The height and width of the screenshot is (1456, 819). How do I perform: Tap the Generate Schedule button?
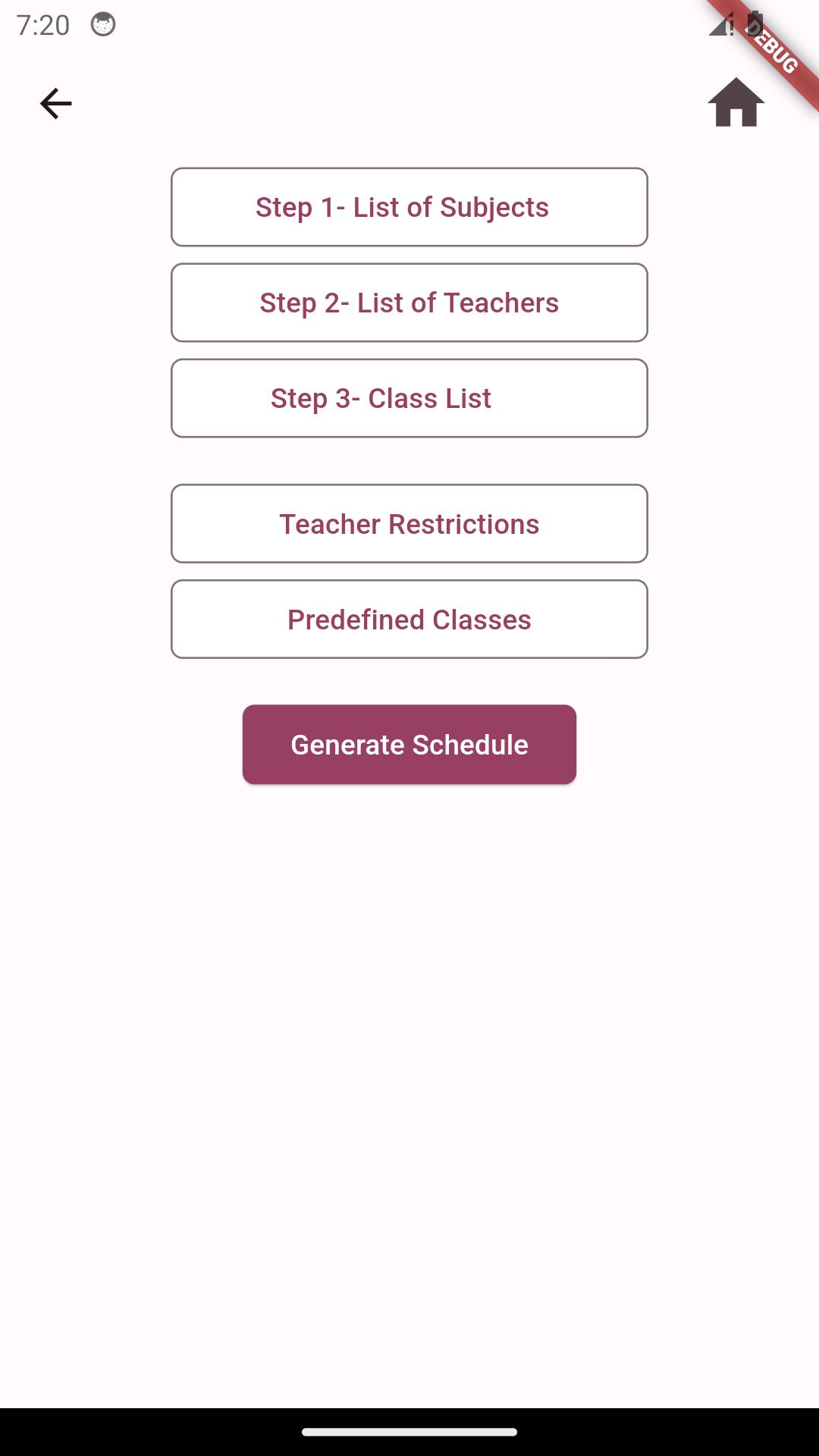[409, 745]
